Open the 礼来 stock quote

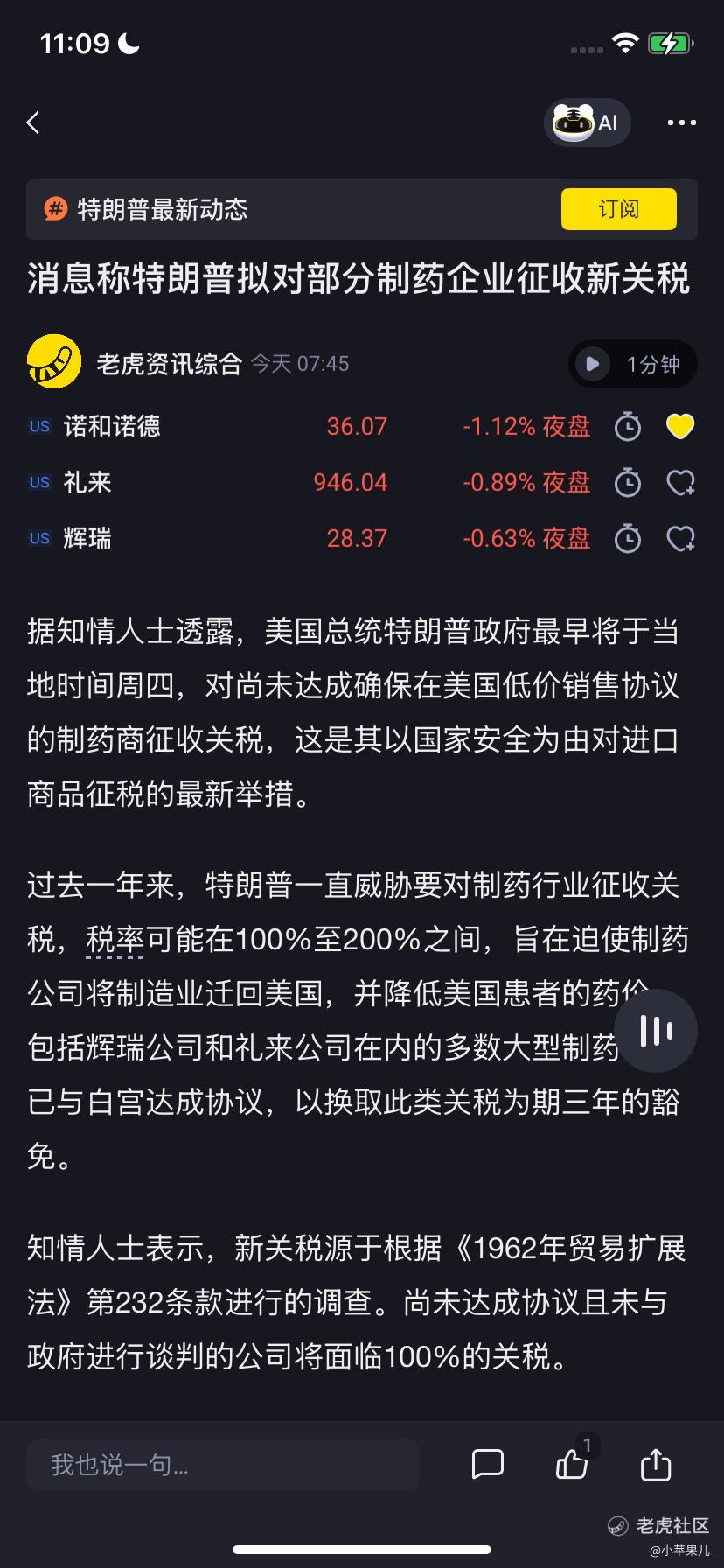click(x=87, y=482)
